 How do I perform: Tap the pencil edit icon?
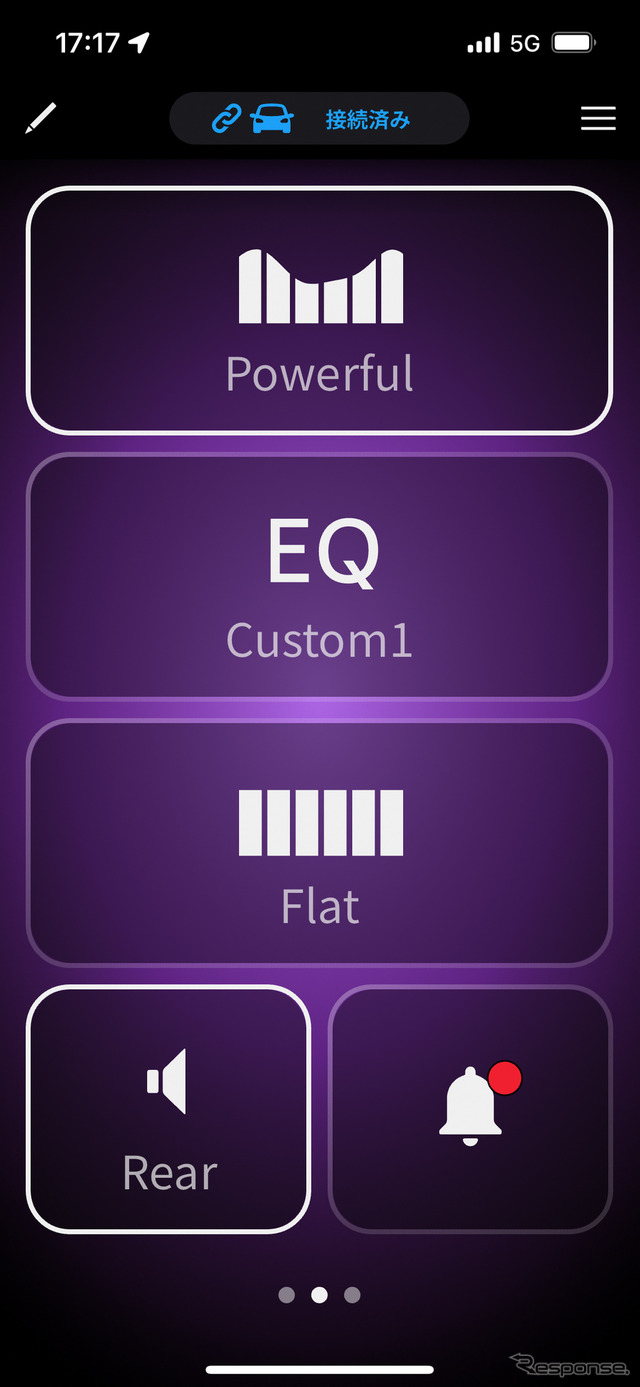click(41, 119)
